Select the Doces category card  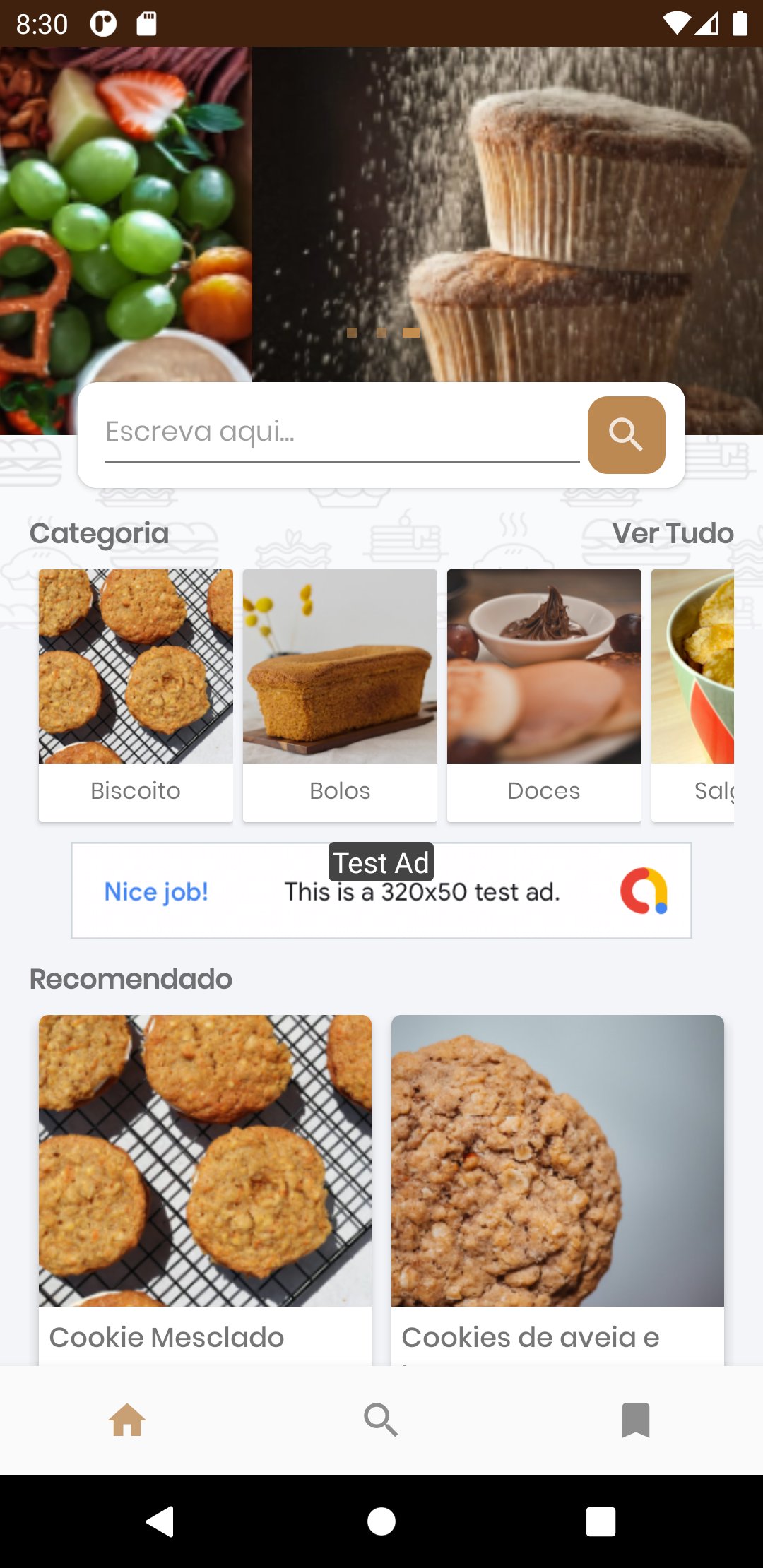(544, 695)
